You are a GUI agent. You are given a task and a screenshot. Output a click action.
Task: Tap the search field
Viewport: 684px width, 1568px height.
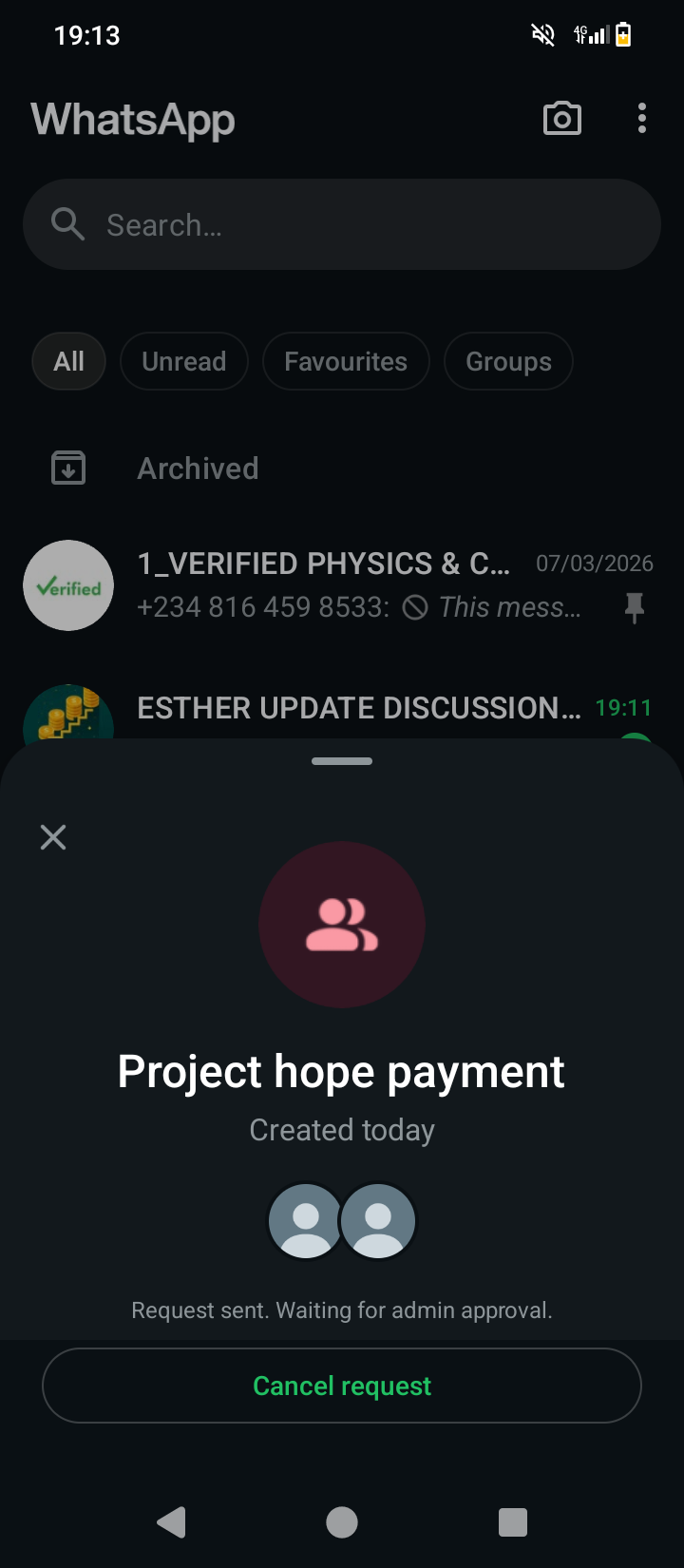point(342,225)
